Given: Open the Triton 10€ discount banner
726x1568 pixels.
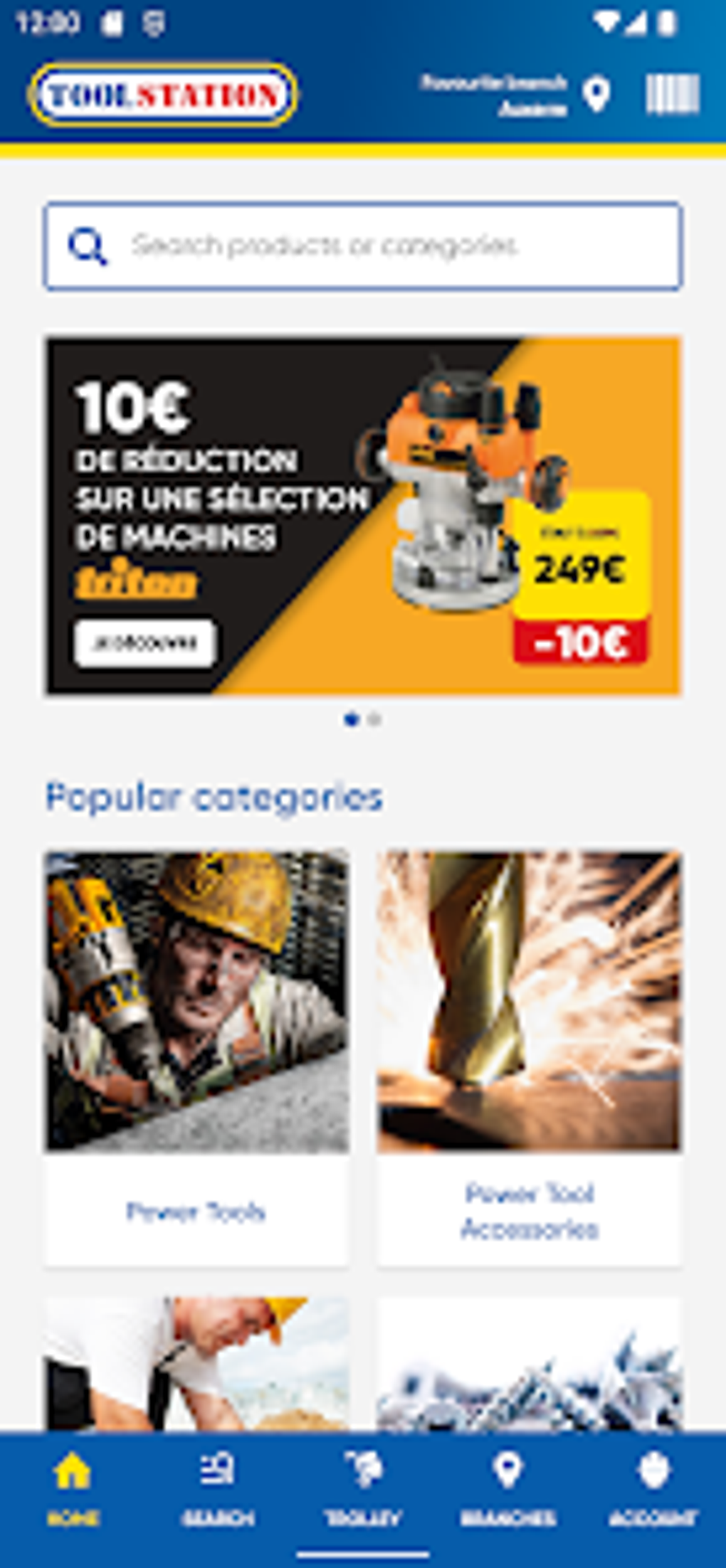Looking at the screenshot, I should click(363, 516).
